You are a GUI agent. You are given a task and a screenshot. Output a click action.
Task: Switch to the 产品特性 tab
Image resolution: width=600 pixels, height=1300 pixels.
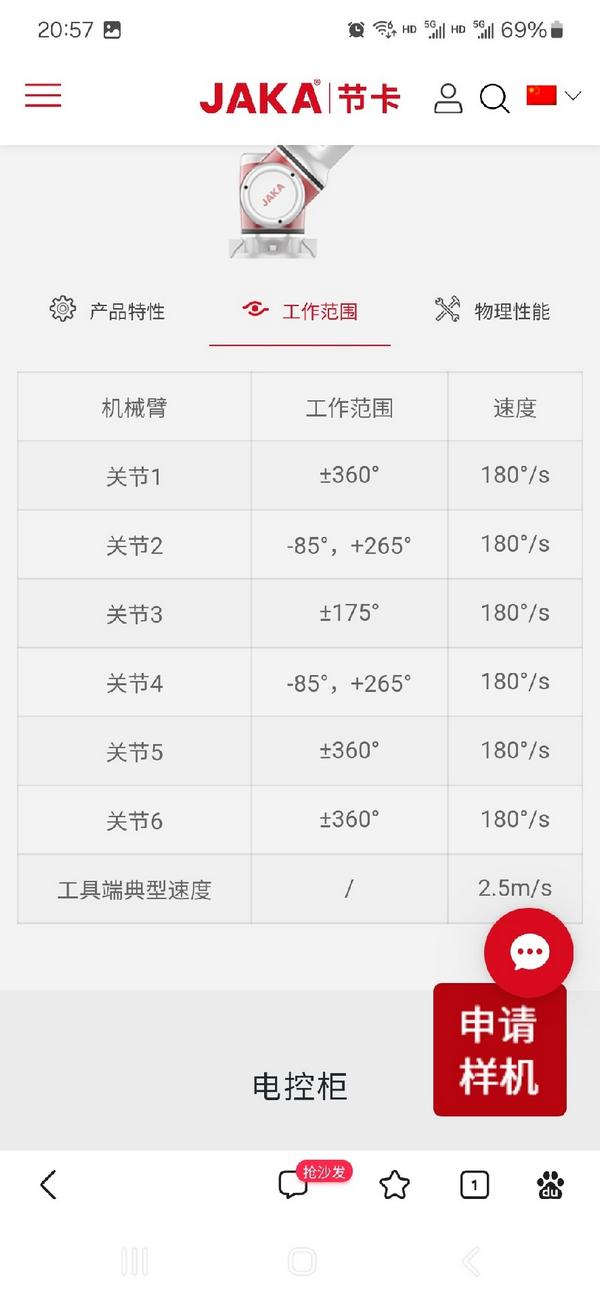(x=108, y=311)
